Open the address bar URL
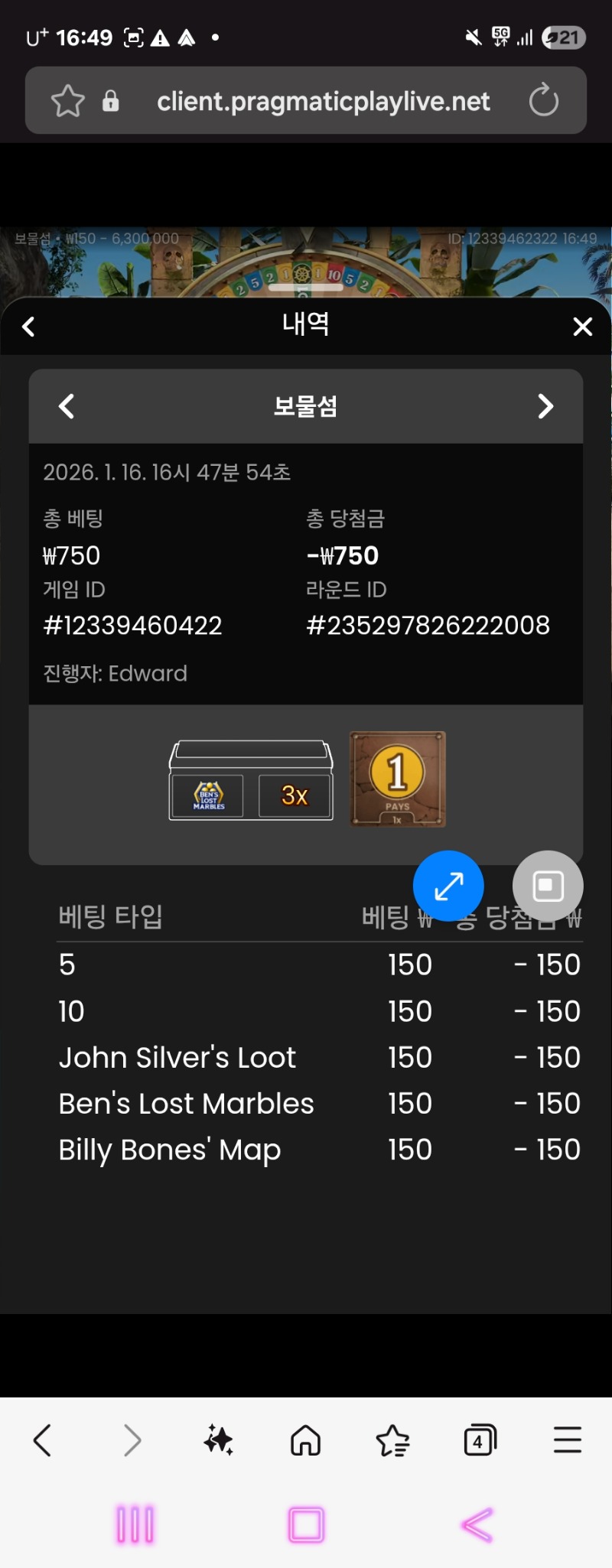 (x=323, y=101)
